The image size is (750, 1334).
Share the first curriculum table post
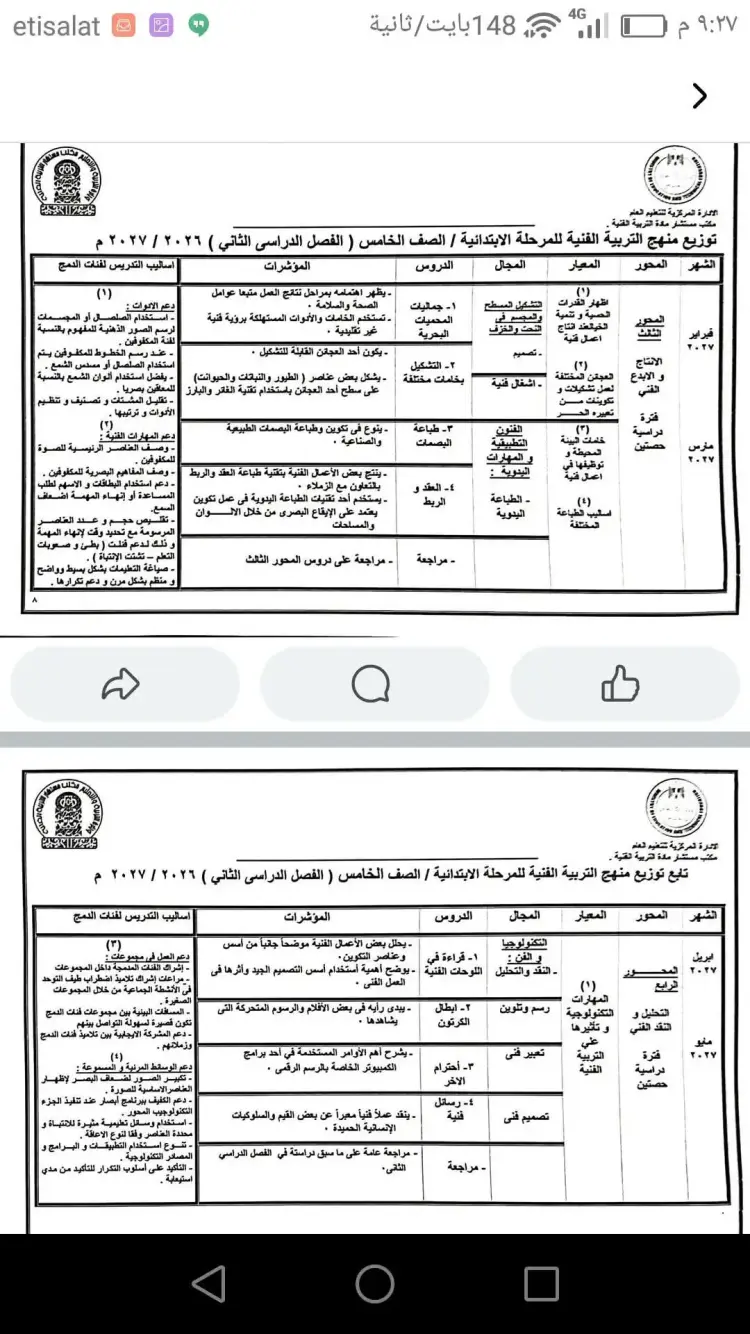(x=120, y=684)
